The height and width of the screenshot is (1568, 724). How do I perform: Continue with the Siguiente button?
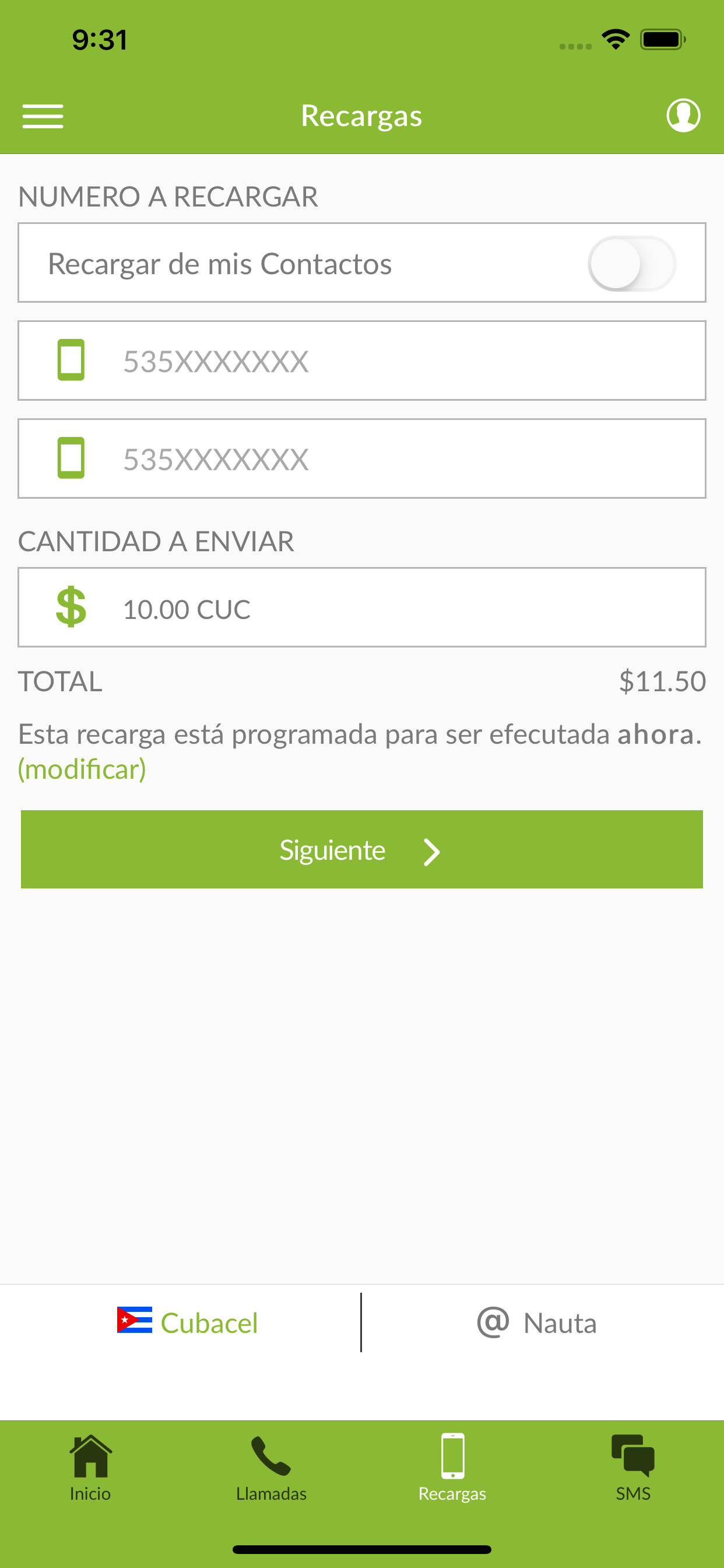point(362,849)
